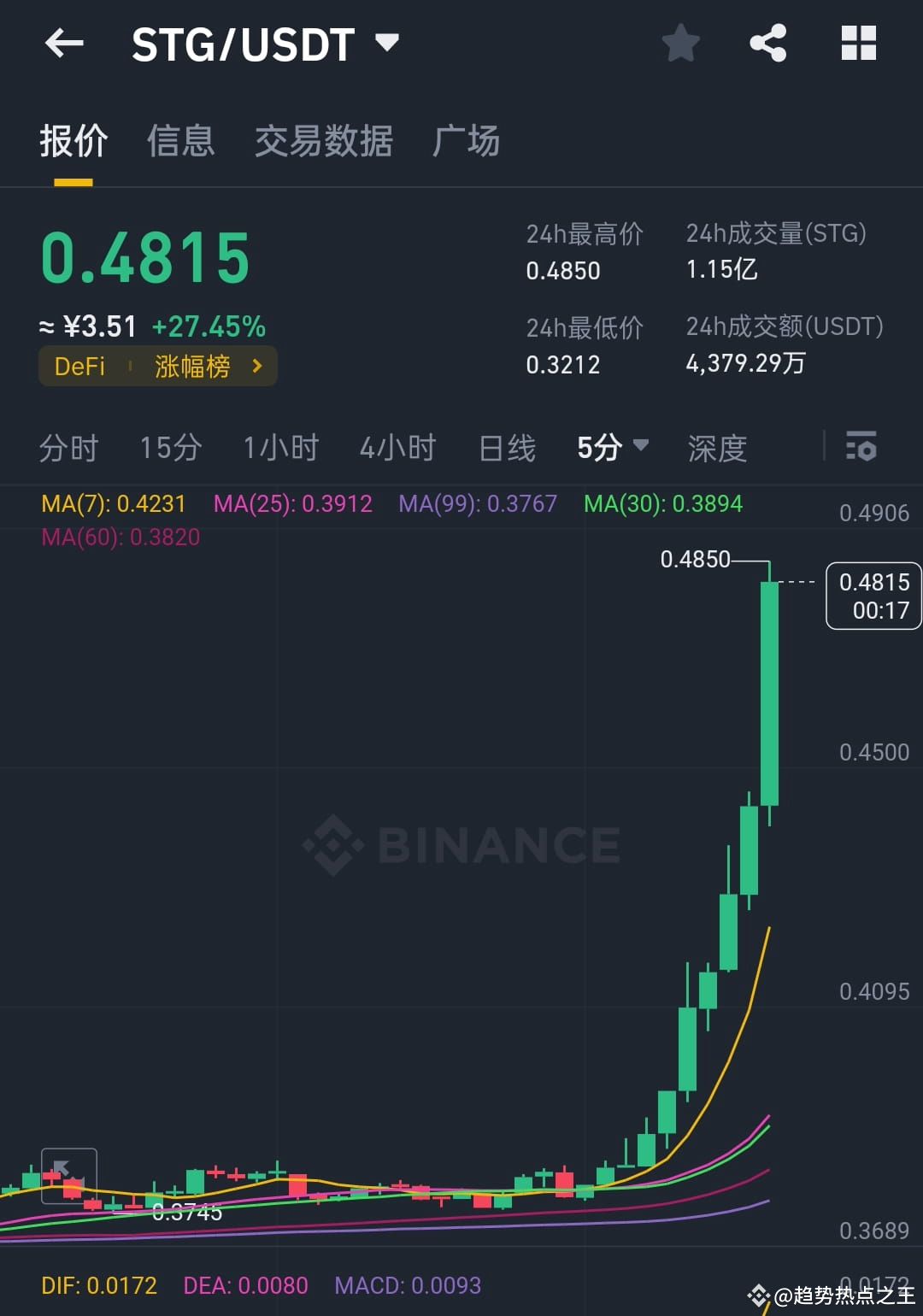Image resolution: width=923 pixels, height=1316 pixels.
Task: Open the 深度 depth view
Action: (x=716, y=447)
